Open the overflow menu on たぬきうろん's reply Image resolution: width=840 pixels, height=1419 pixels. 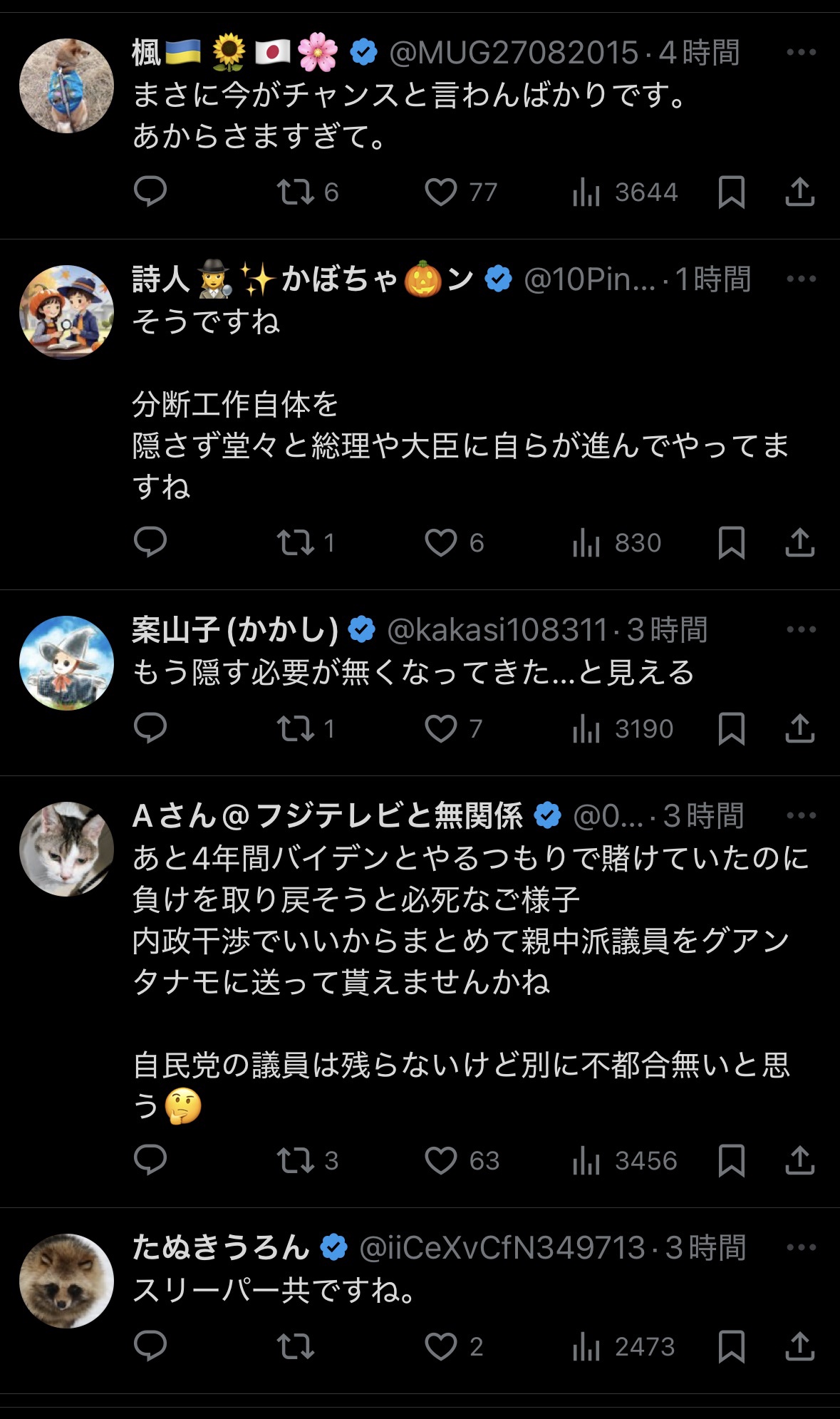[801, 1247]
